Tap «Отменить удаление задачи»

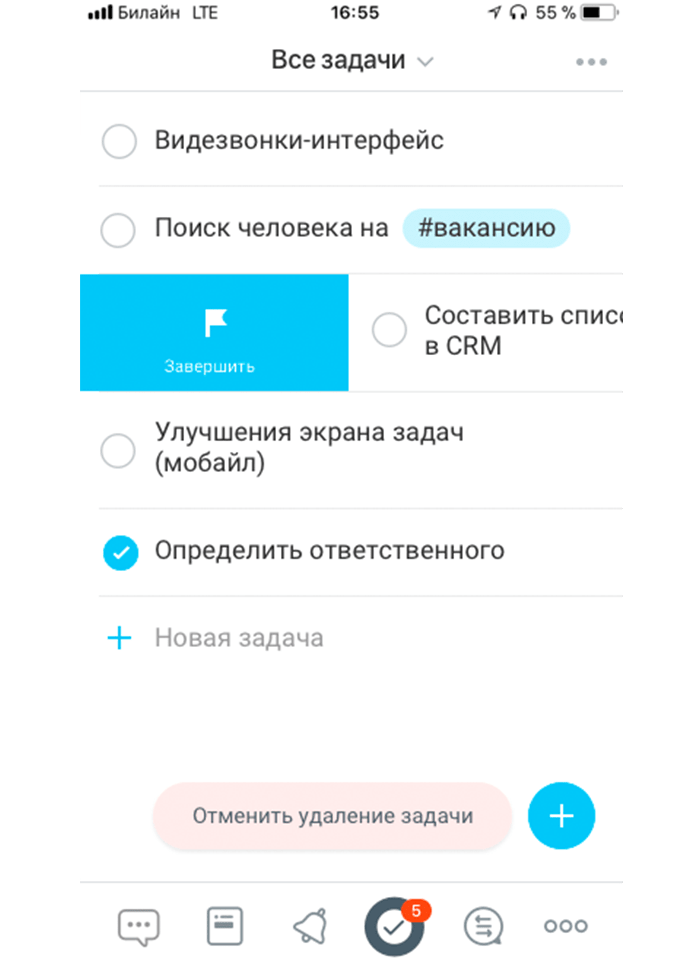(332, 816)
